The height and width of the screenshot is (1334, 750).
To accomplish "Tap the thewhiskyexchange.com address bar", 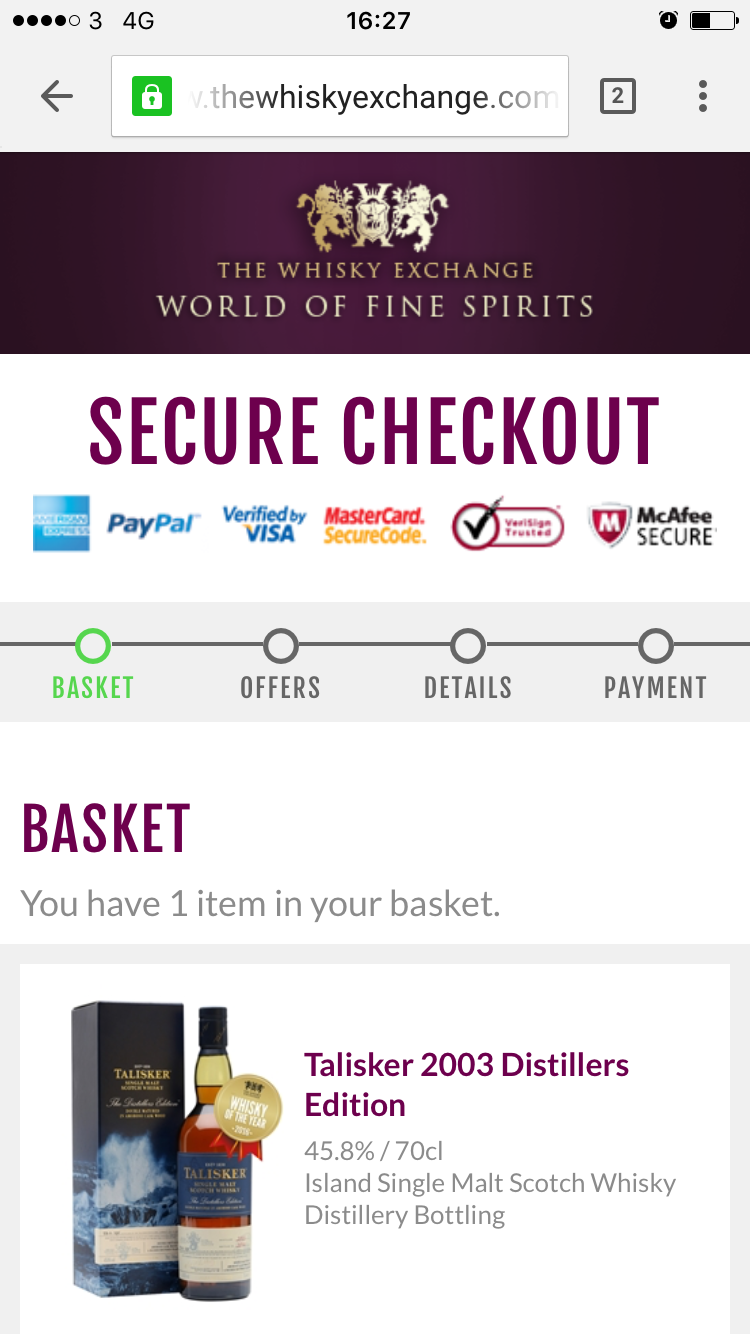I will [340, 96].
